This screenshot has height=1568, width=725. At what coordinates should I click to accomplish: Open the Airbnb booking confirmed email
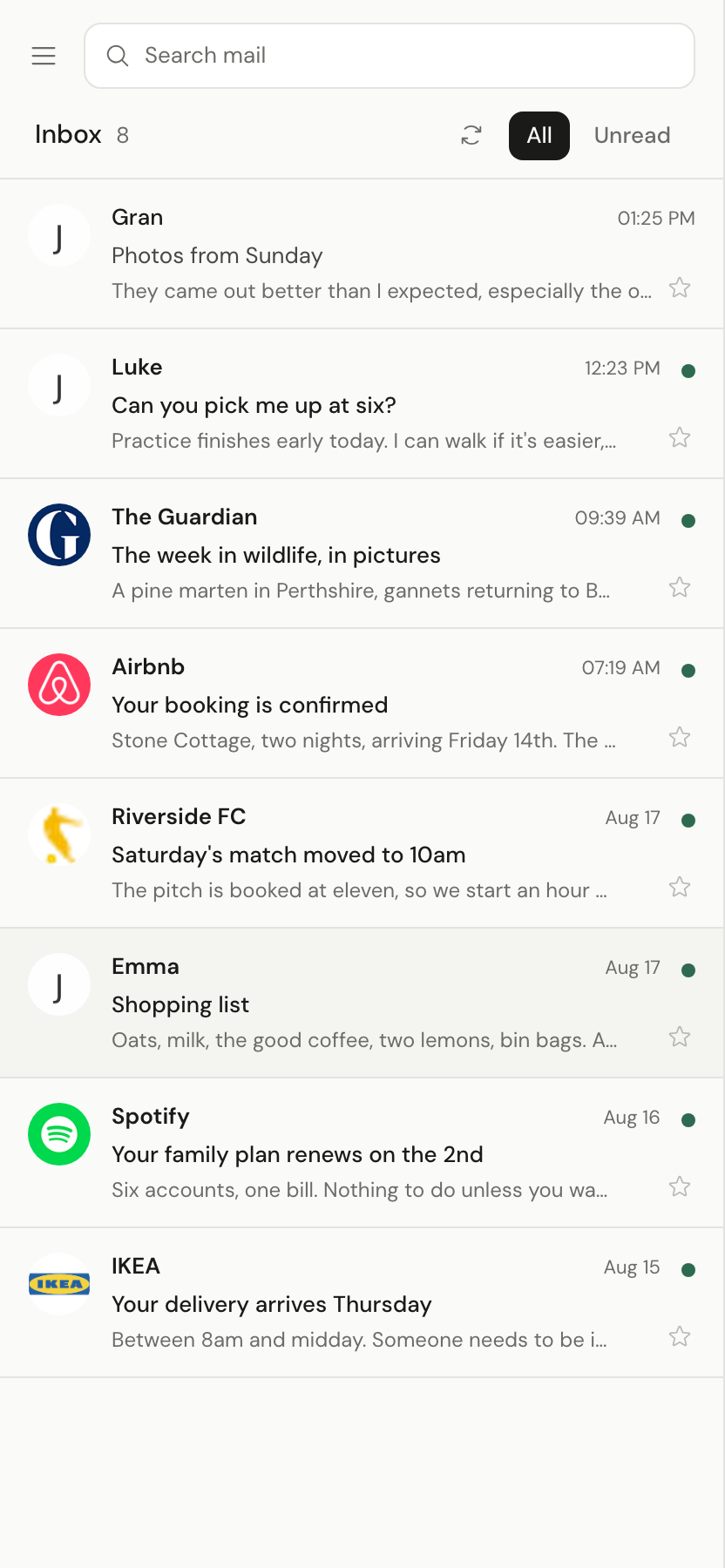coord(362,703)
